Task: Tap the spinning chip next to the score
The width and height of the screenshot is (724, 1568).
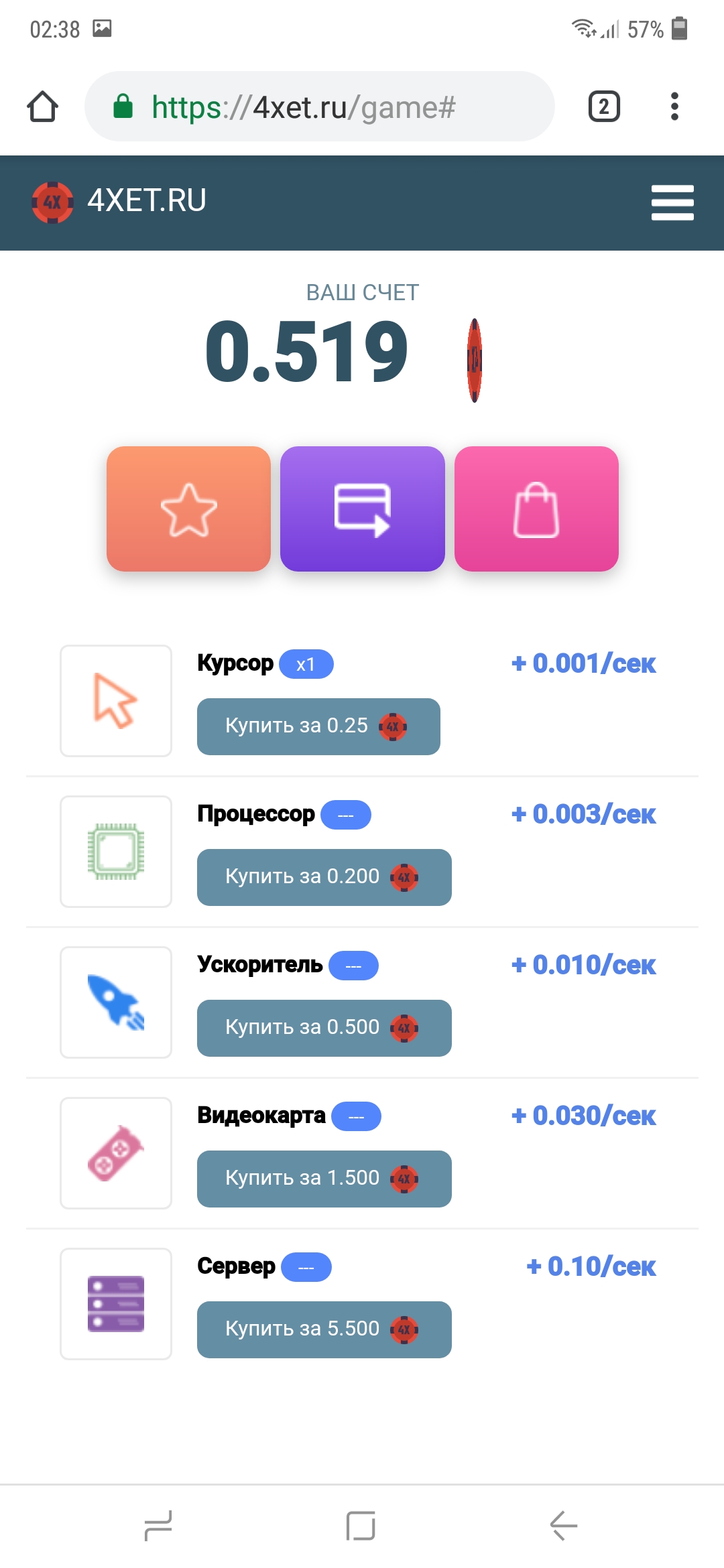Action: tap(475, 360)
